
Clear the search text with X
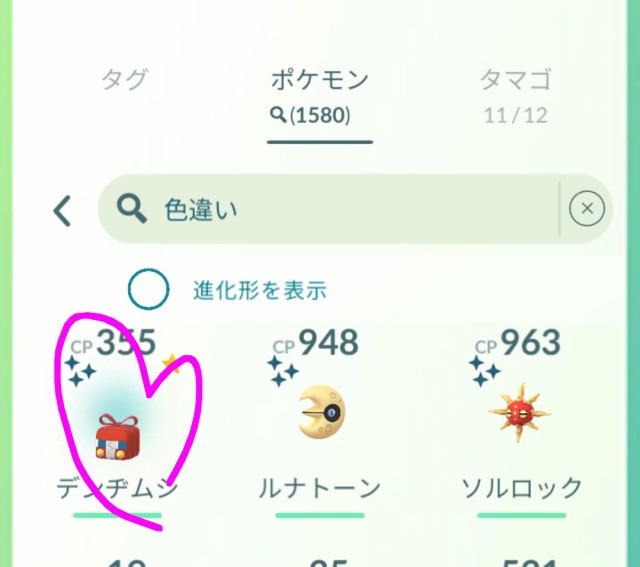point(587,209)
